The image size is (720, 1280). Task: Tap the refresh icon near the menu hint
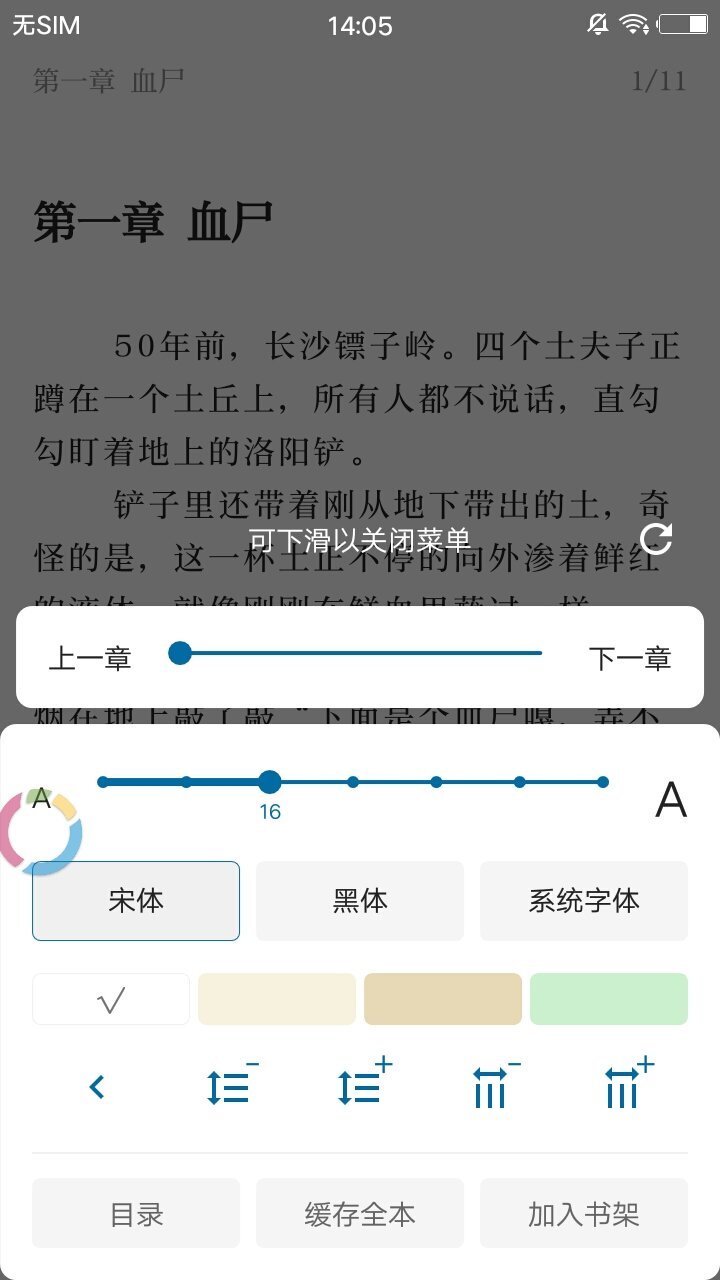tap(658, 539)
